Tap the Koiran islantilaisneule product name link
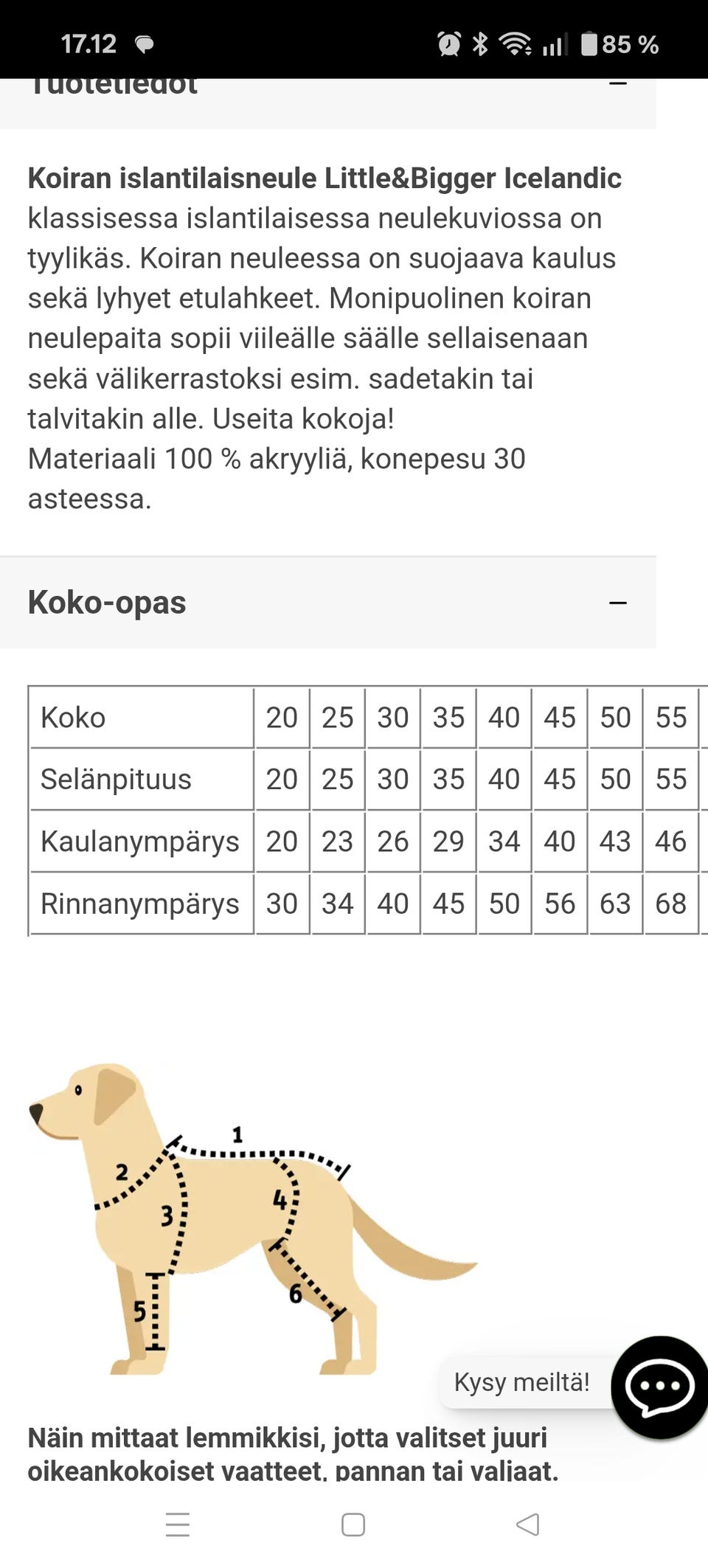The height and width of the screenshot is (1568, 708). click(324, 178)
